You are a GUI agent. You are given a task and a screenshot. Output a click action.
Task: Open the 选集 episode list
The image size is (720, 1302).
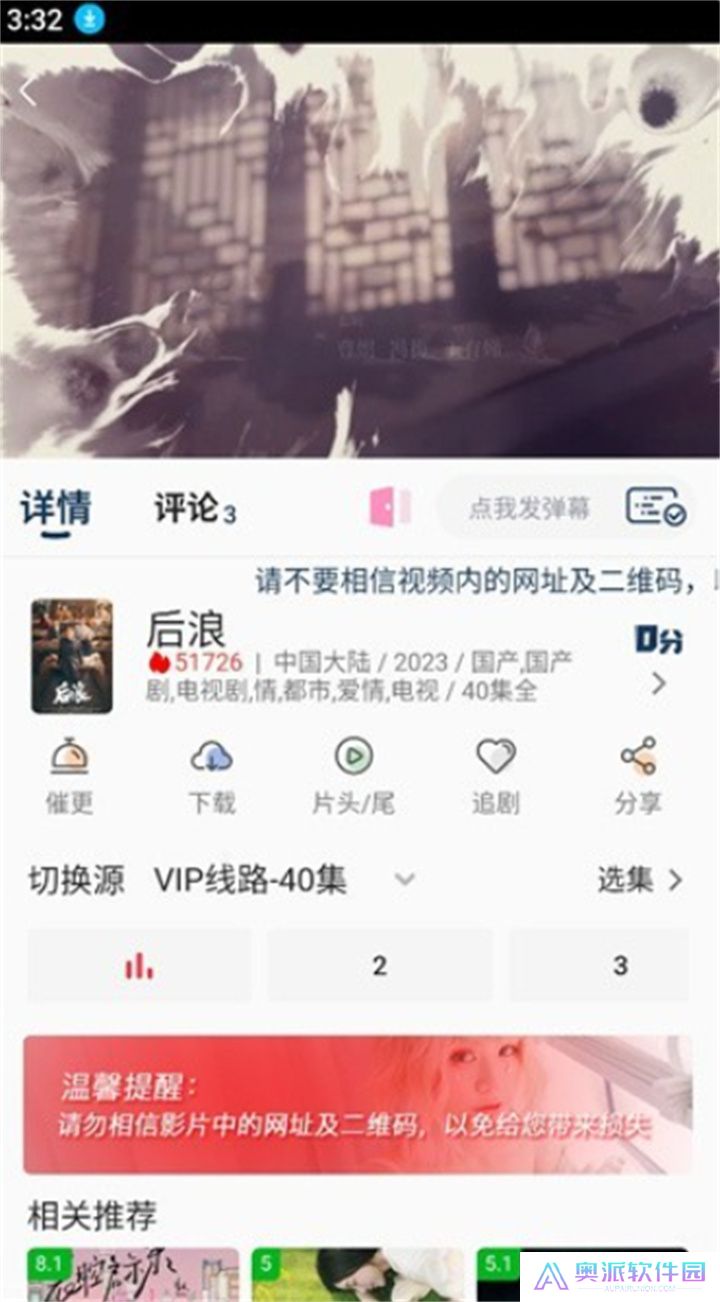[640, 880]
